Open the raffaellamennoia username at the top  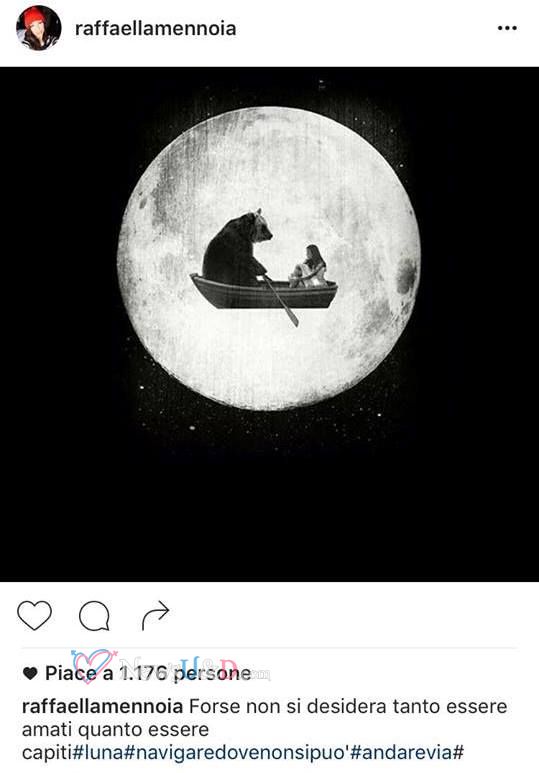pos(155,29)
